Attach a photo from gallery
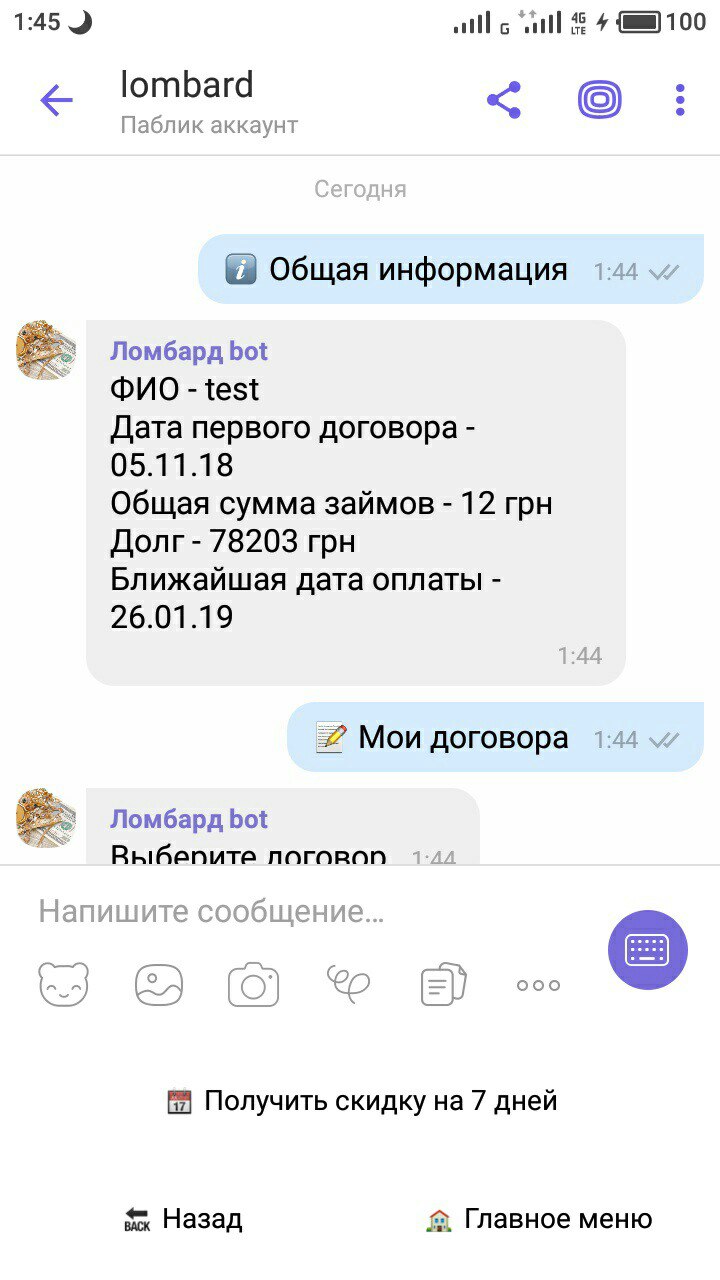Screen dimensions: 720x1280 click(x=159, y=985)
